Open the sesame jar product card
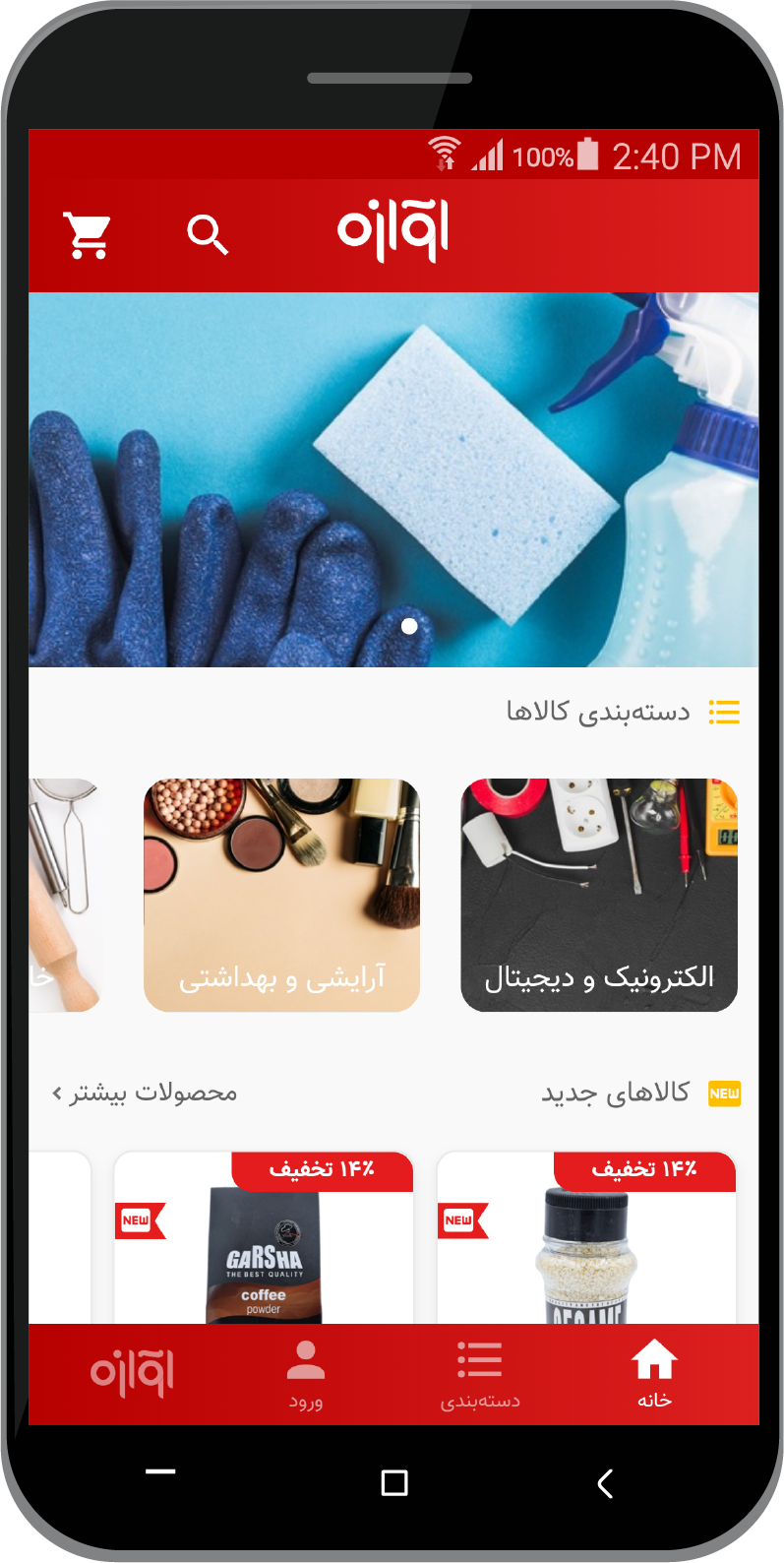Viewport: 784px width, 1563px height. pos(586,1250)
